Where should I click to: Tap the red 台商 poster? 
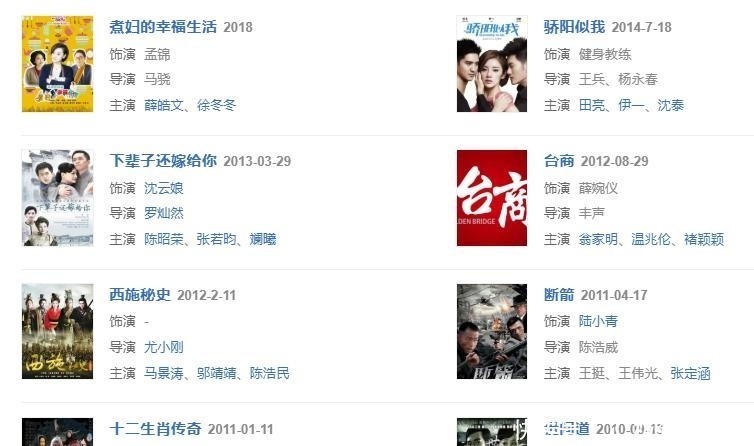(491, 197)
